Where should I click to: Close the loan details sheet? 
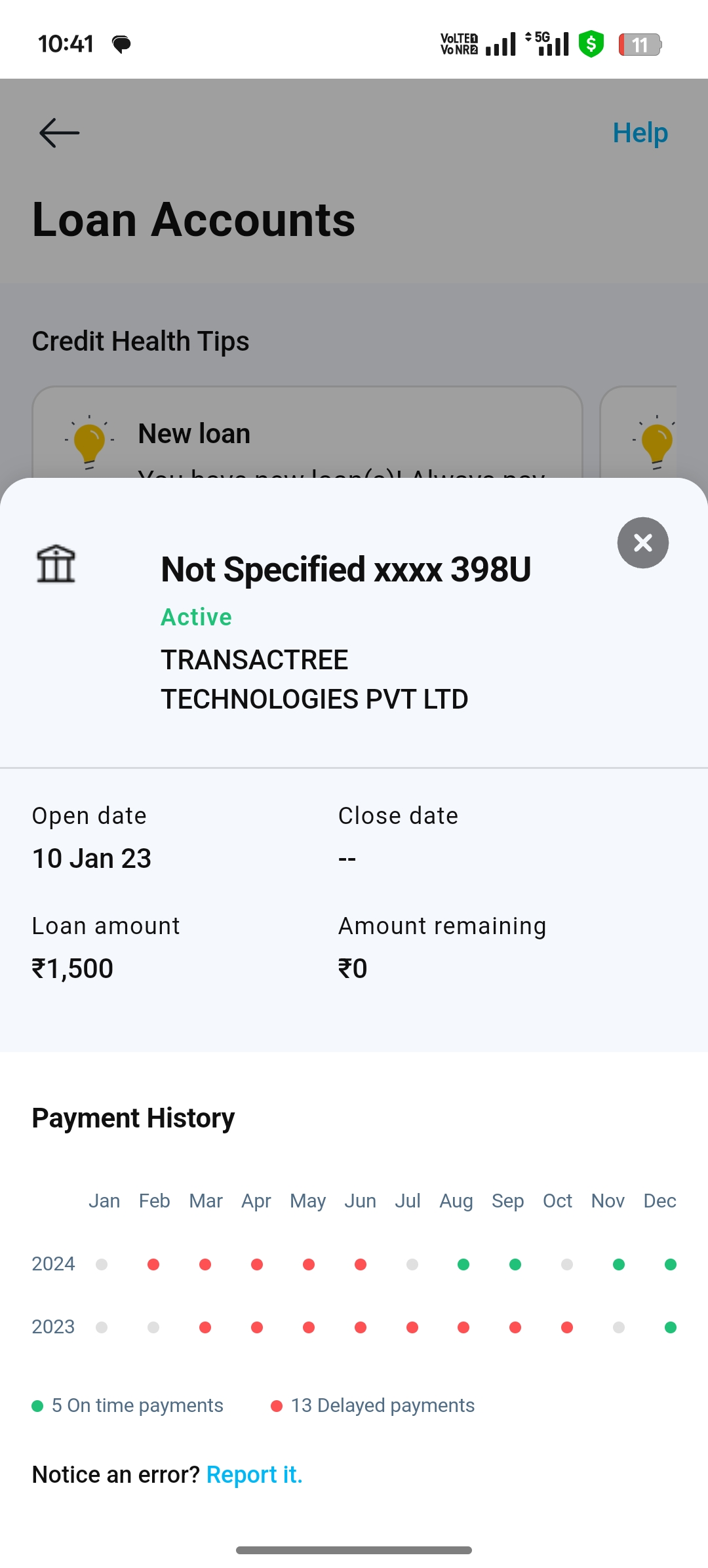point(642,543)
